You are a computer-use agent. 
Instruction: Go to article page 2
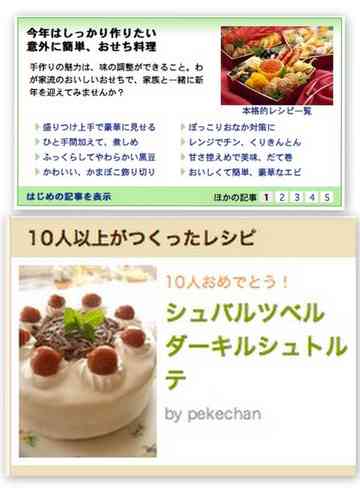click(282, 197)
